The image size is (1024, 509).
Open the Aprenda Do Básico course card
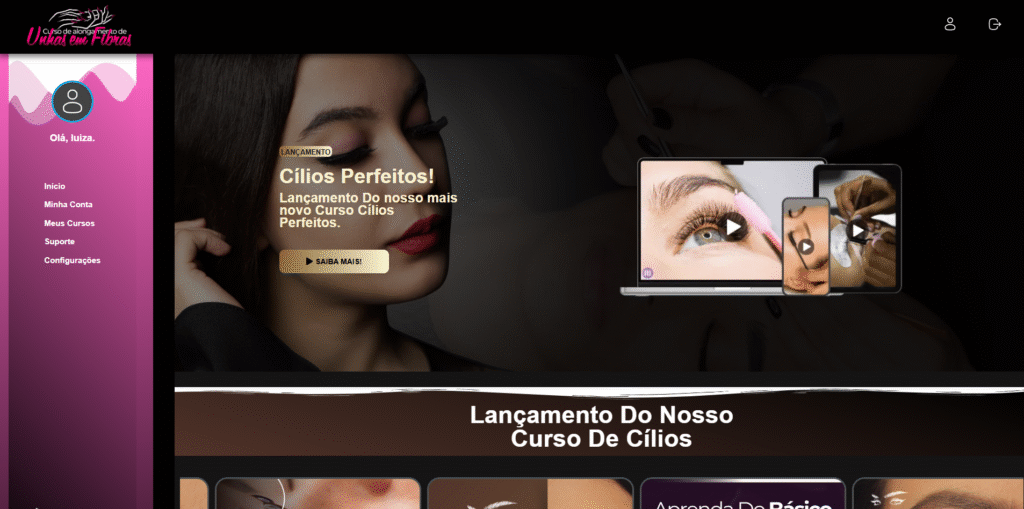click(742, 495)
